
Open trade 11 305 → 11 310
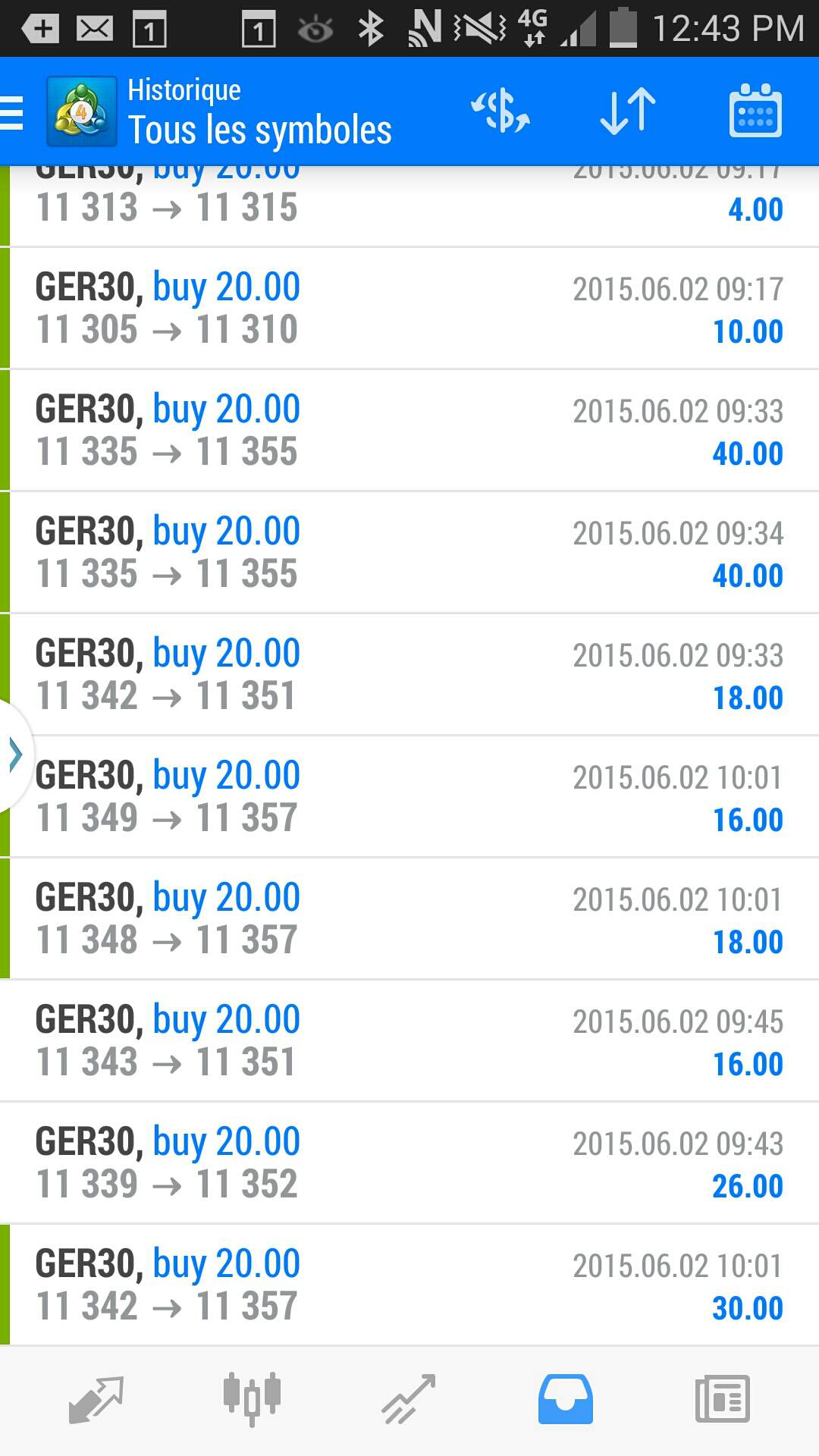[409, 309]
